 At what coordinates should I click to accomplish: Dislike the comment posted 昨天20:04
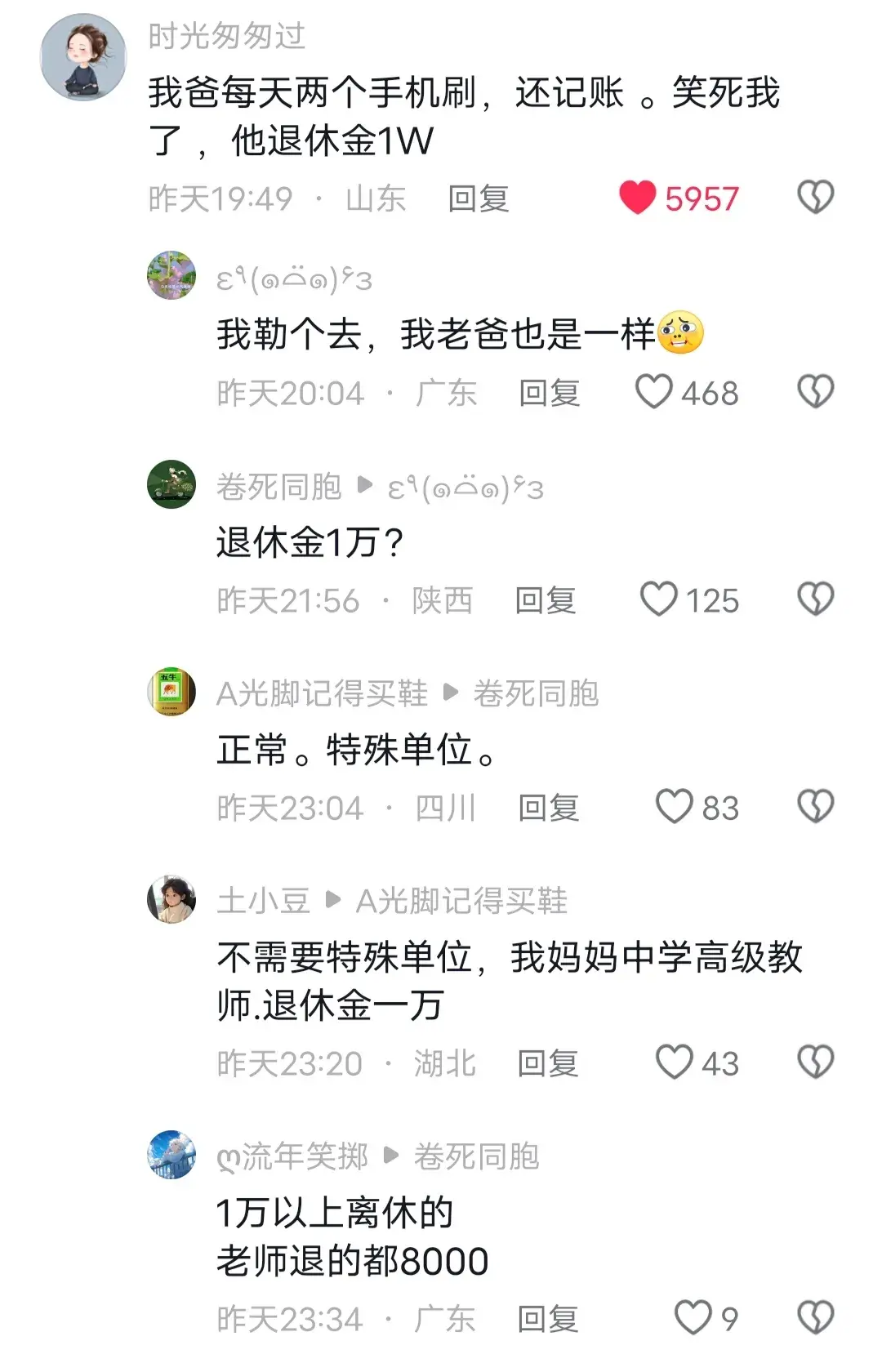tap(815, 392)
